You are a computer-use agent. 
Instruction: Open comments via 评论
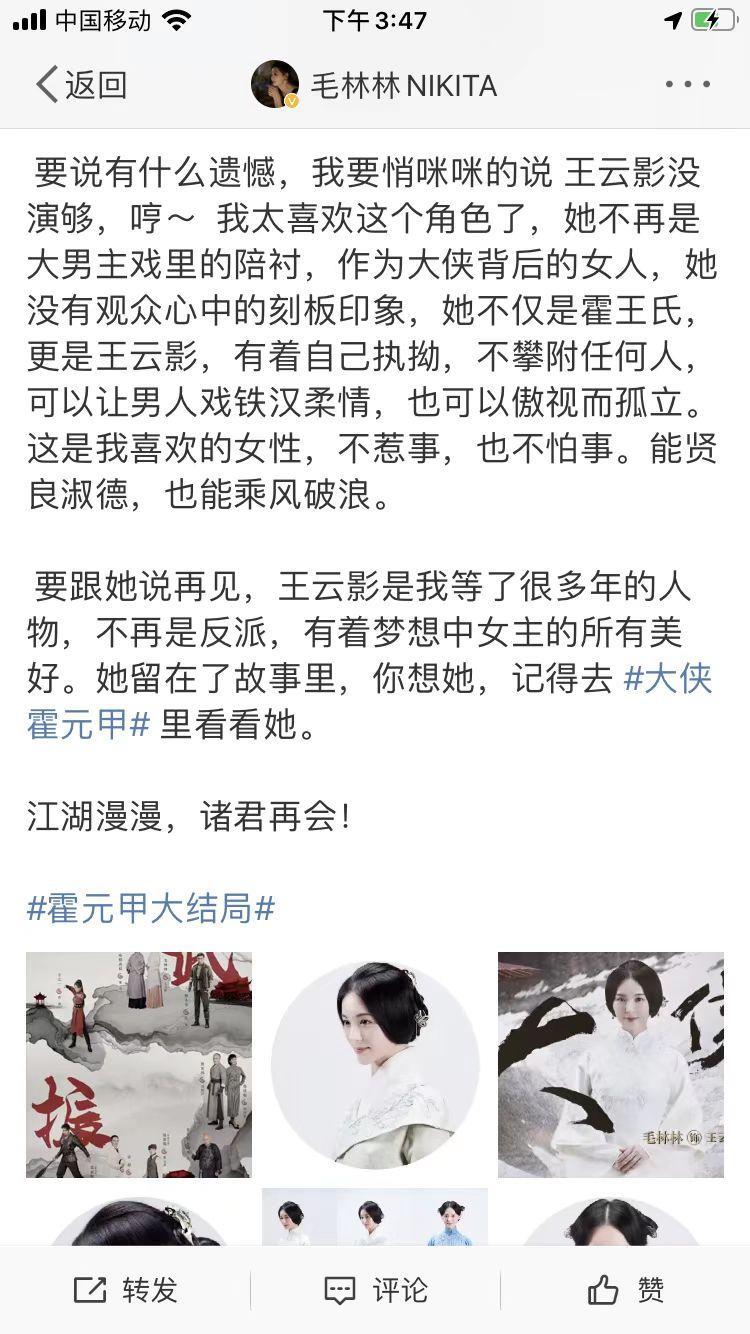pyautogui.click(x=375, y=1290)
